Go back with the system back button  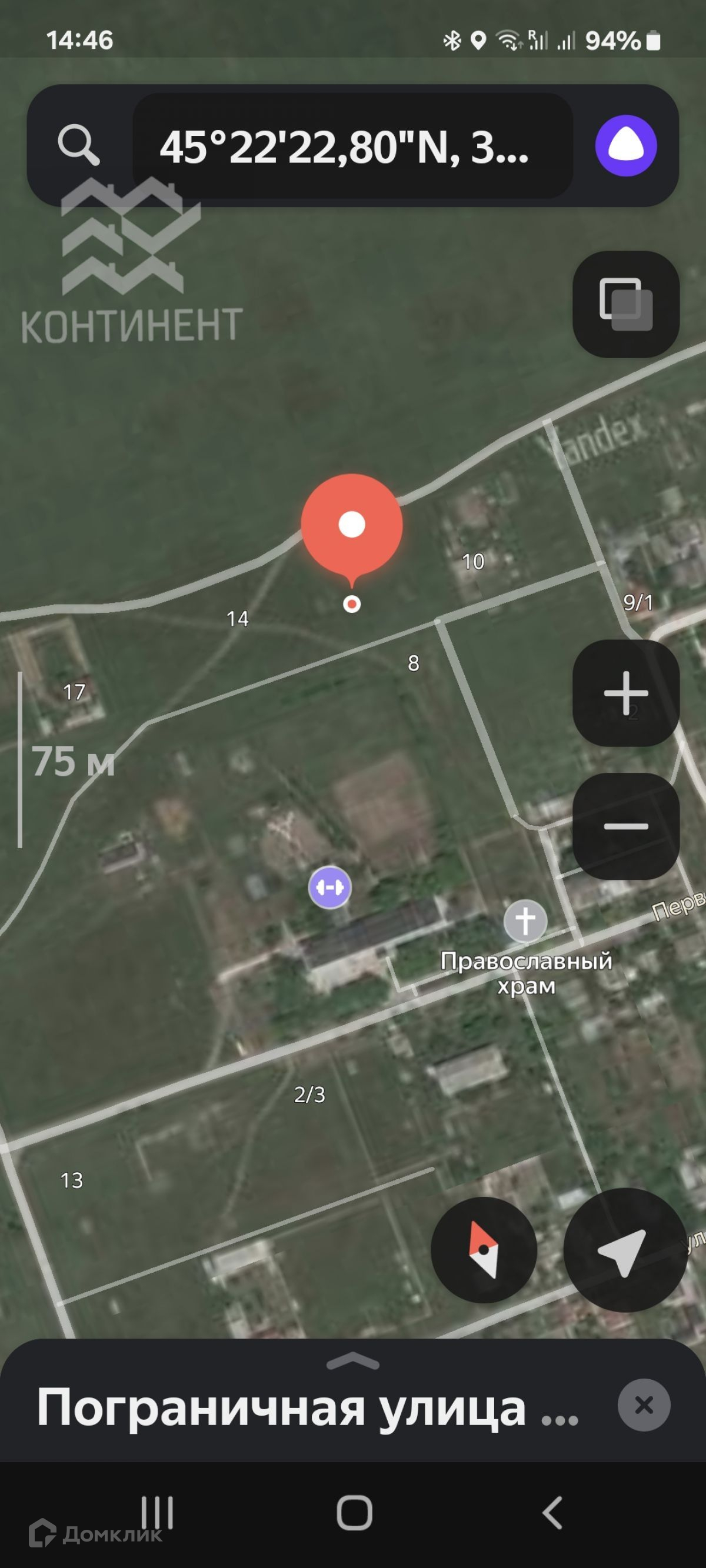click(x=552, y=1513)
